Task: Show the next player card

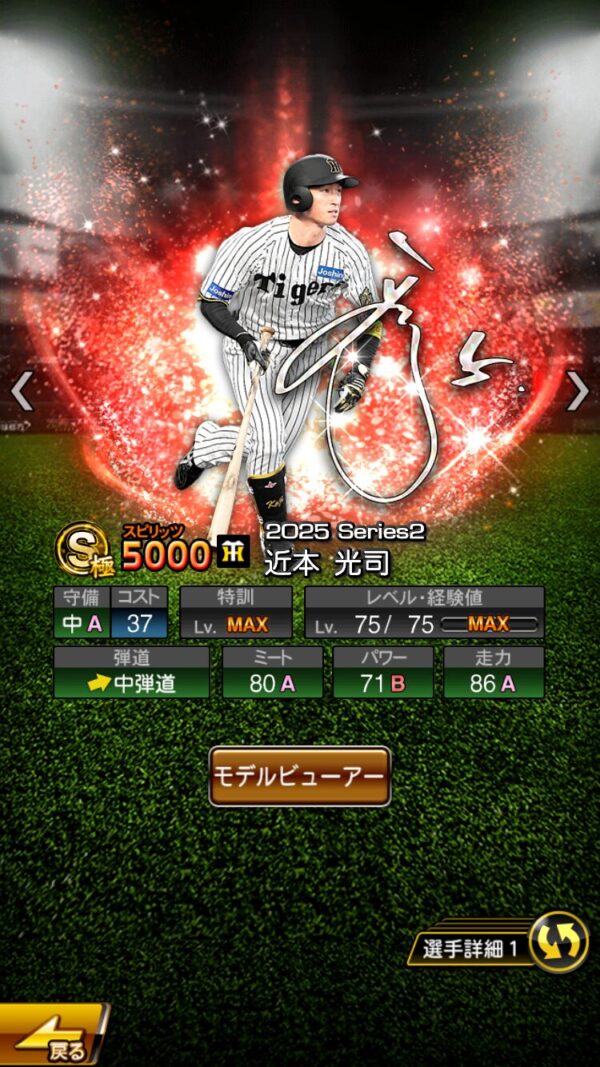Action: point(578,392)
